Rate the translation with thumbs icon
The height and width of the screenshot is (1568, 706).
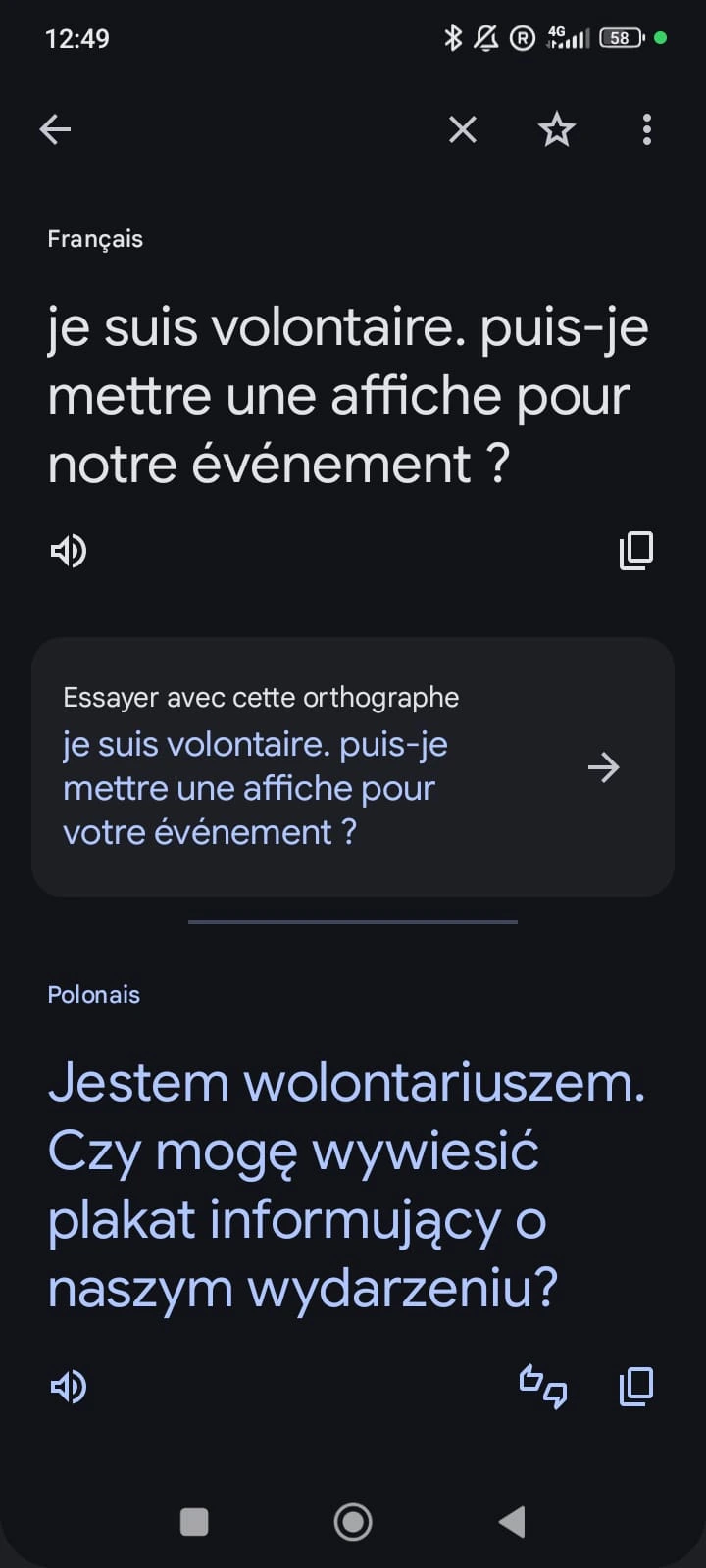(542, 1387)
